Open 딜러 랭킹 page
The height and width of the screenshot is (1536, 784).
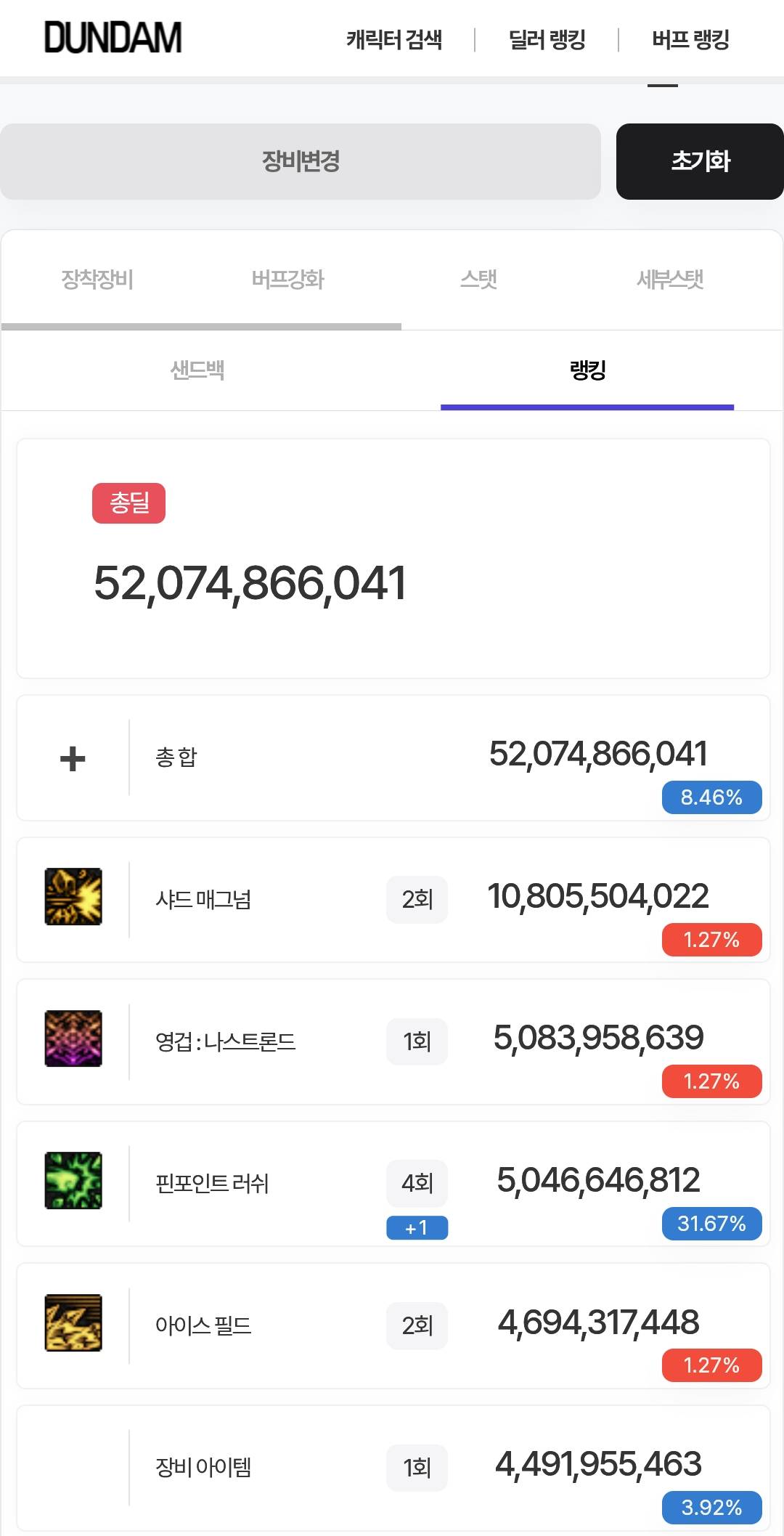coord(547,39)
